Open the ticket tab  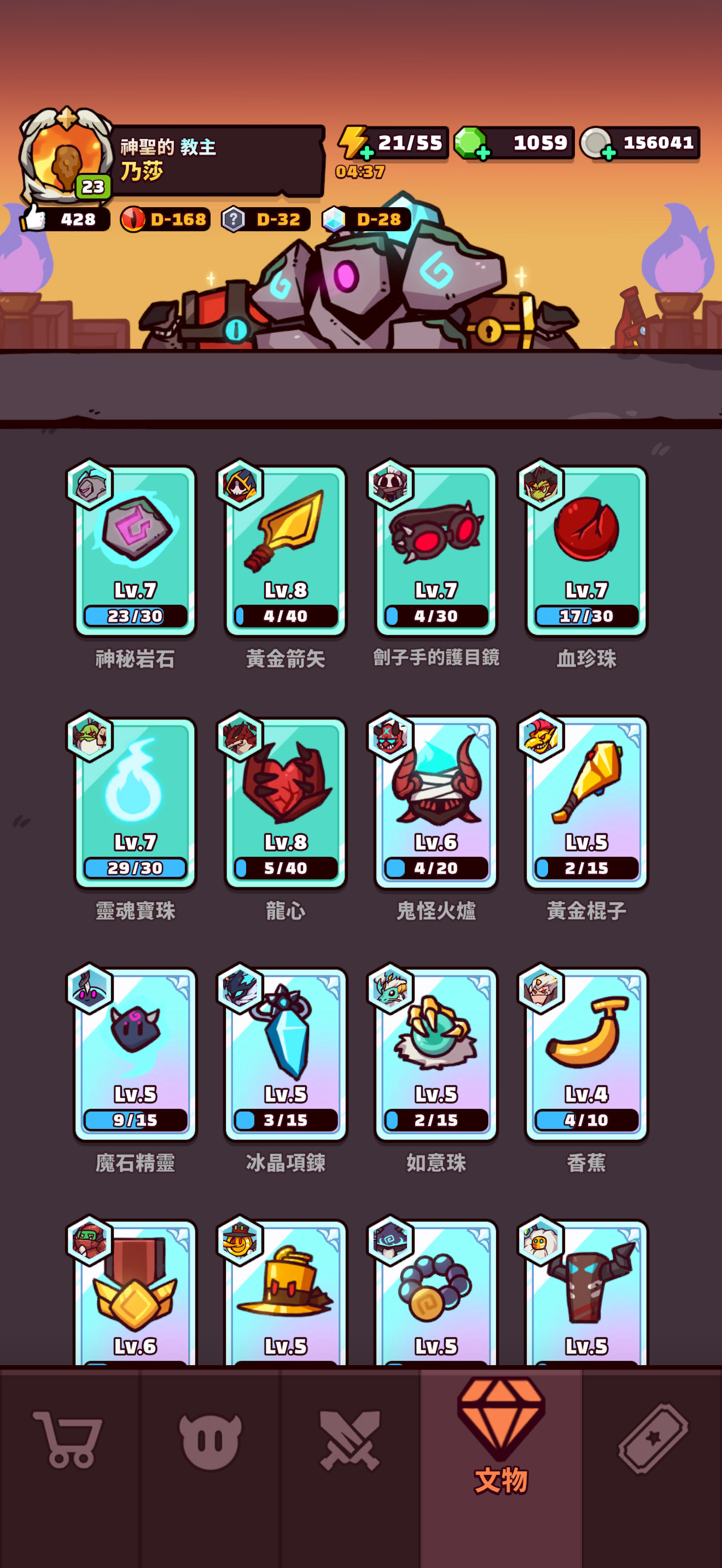[653, 1440]
